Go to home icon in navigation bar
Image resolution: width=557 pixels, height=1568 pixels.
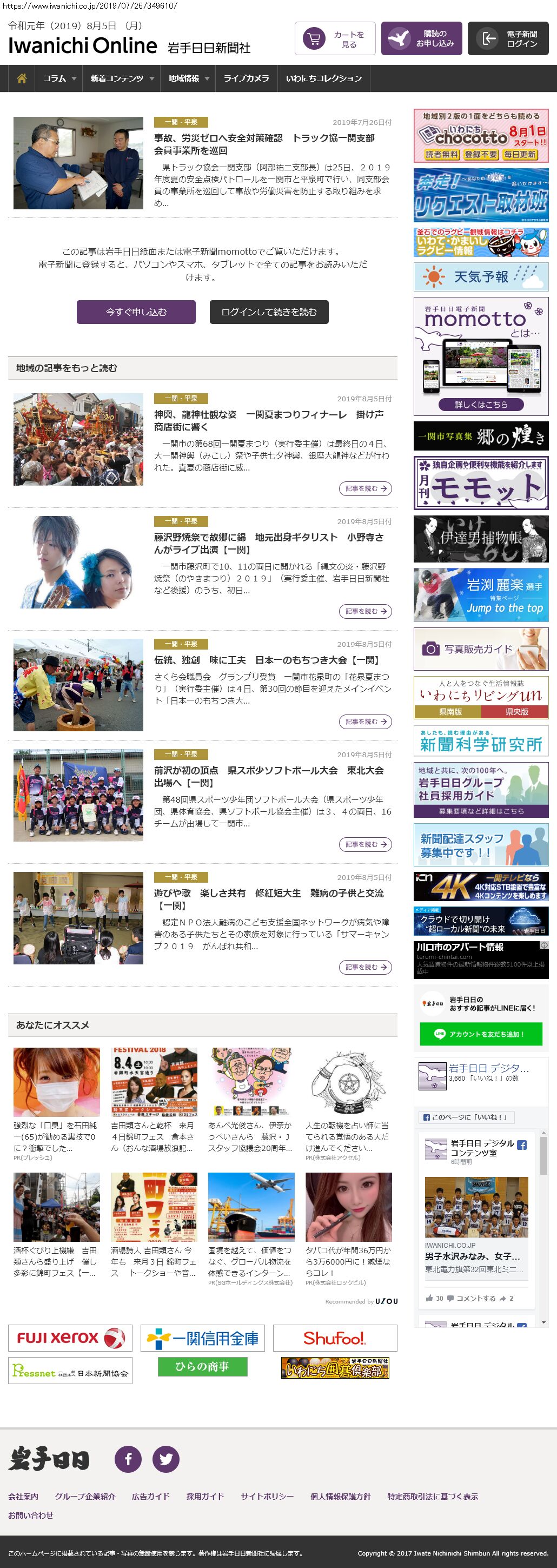tap(22, 78)
